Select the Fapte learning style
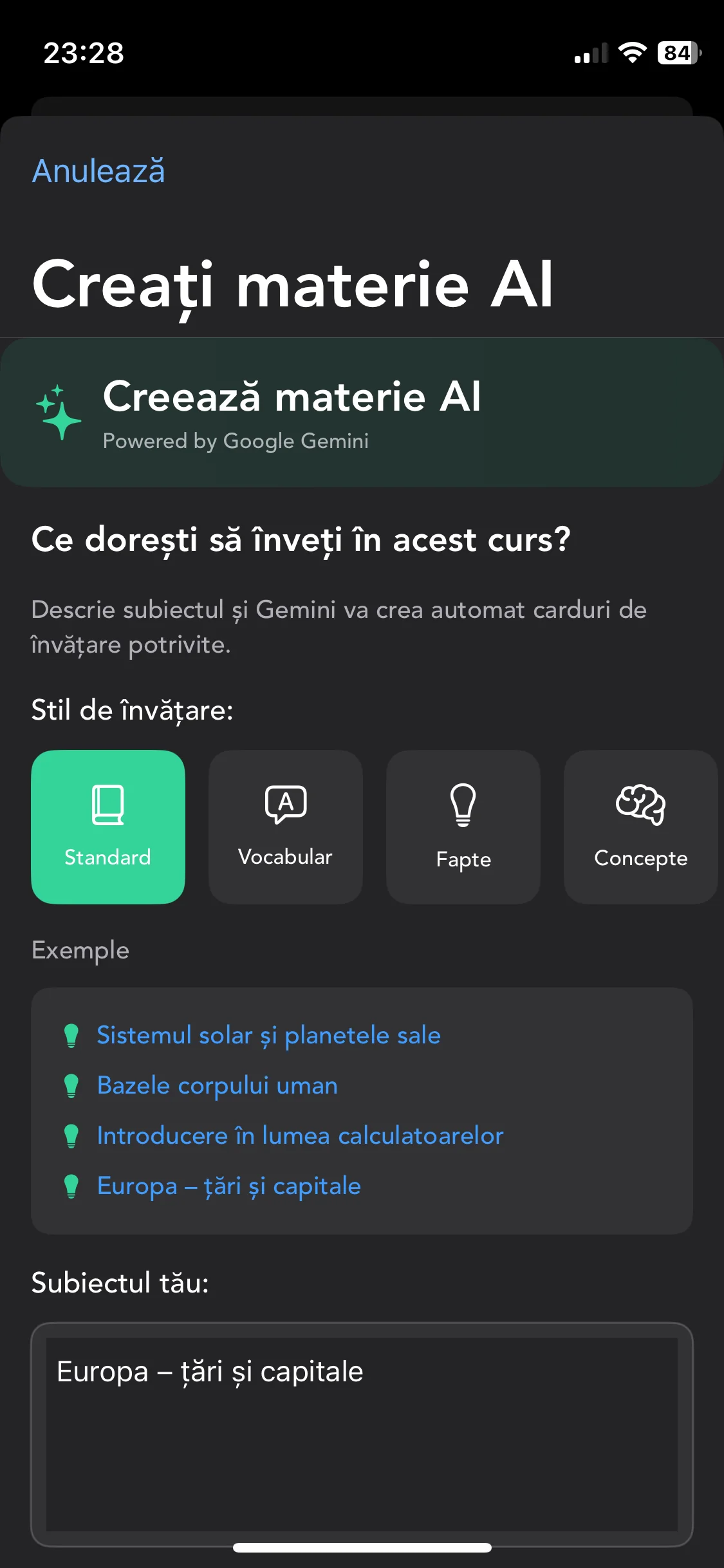 tap(463, 828)
